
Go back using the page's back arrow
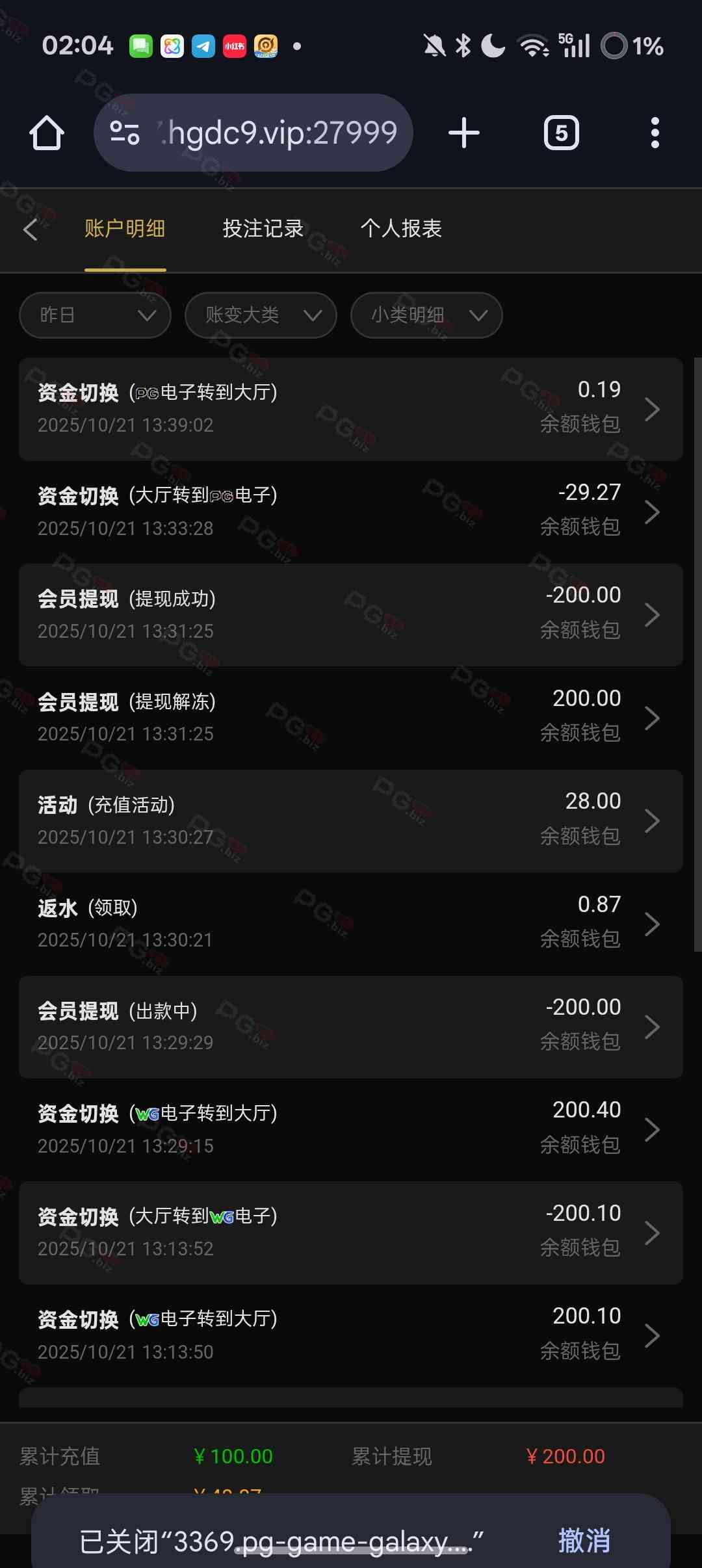click(31, 229)
